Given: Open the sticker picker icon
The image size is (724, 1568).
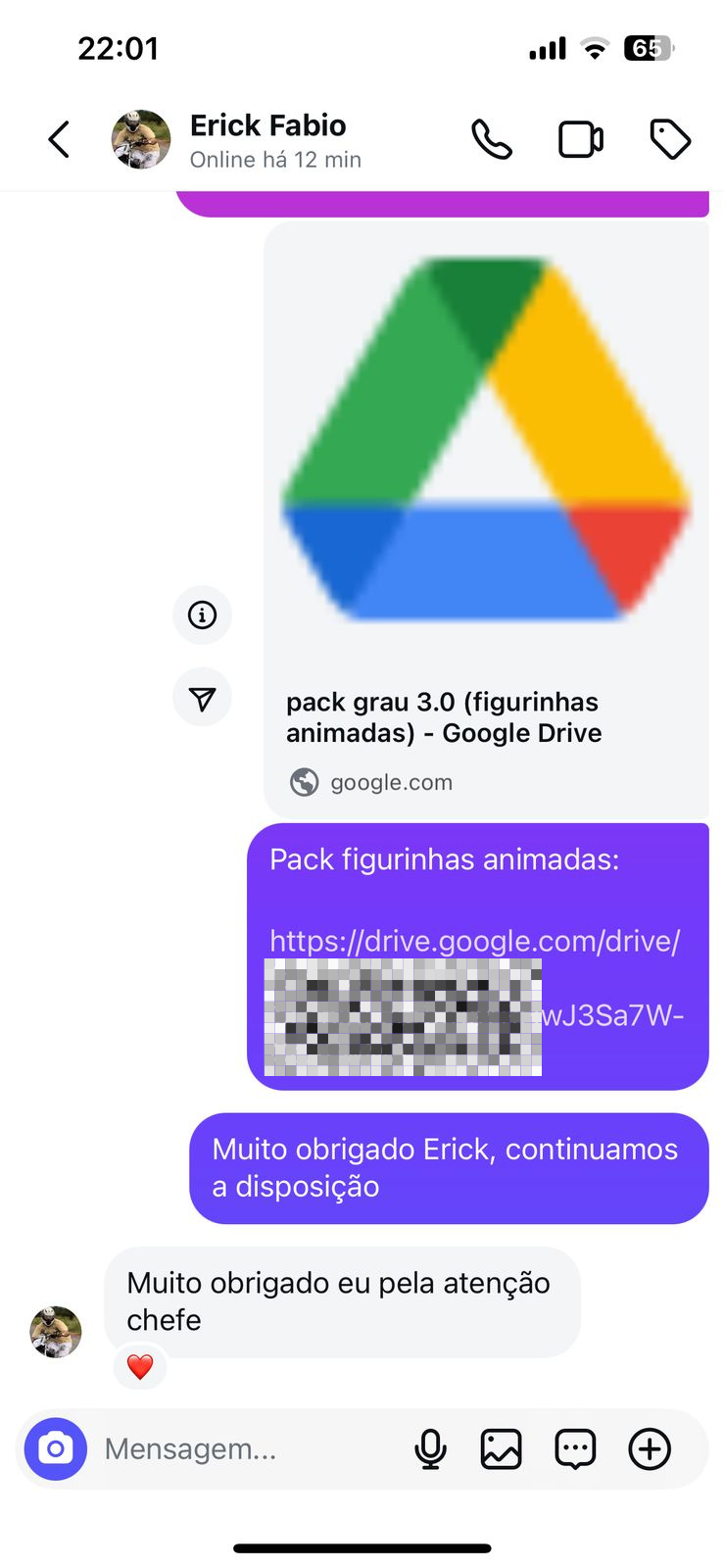Looking at the screenshot, I should pyautogui.click(x=575, y=1447).
